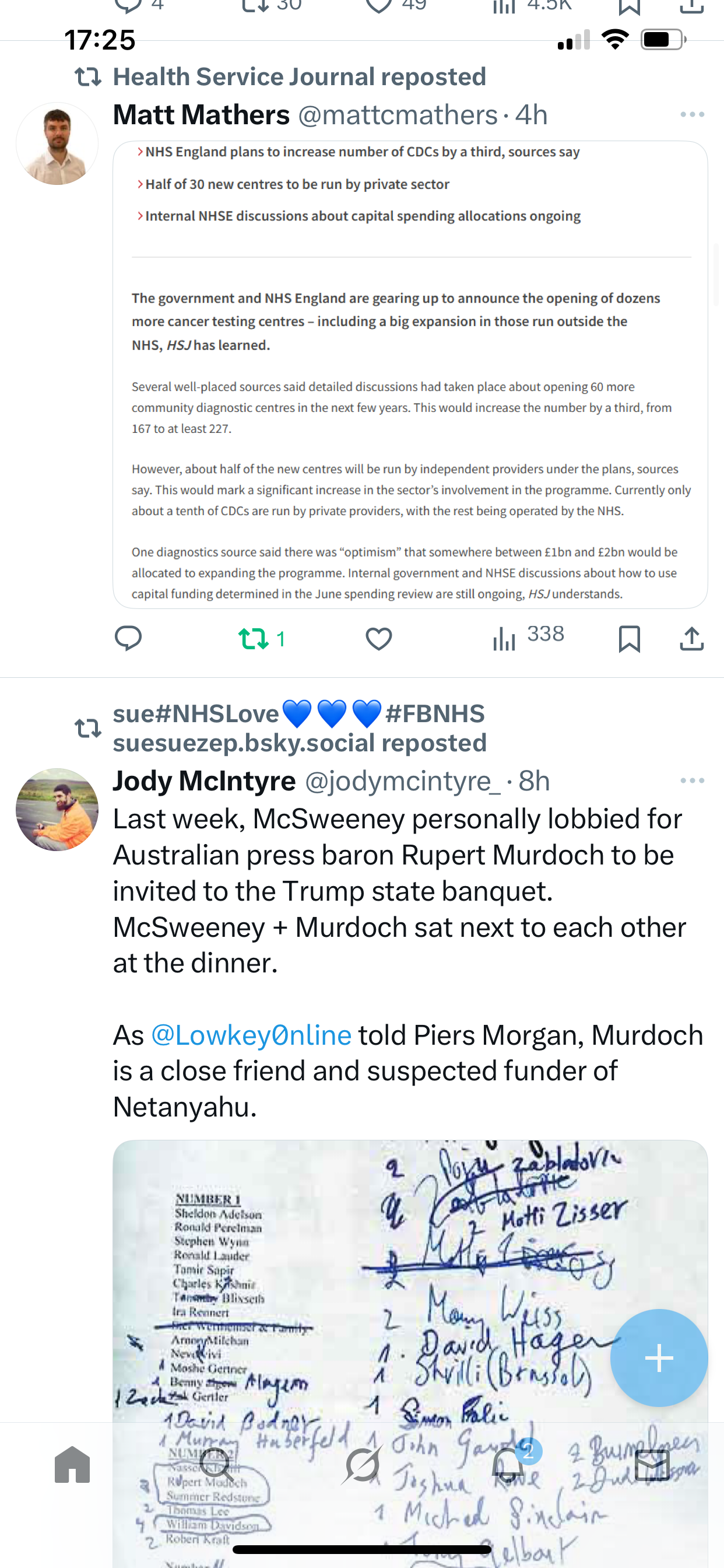Open the Messages envelope tab
The image size is (724, 1568).
652,1465
